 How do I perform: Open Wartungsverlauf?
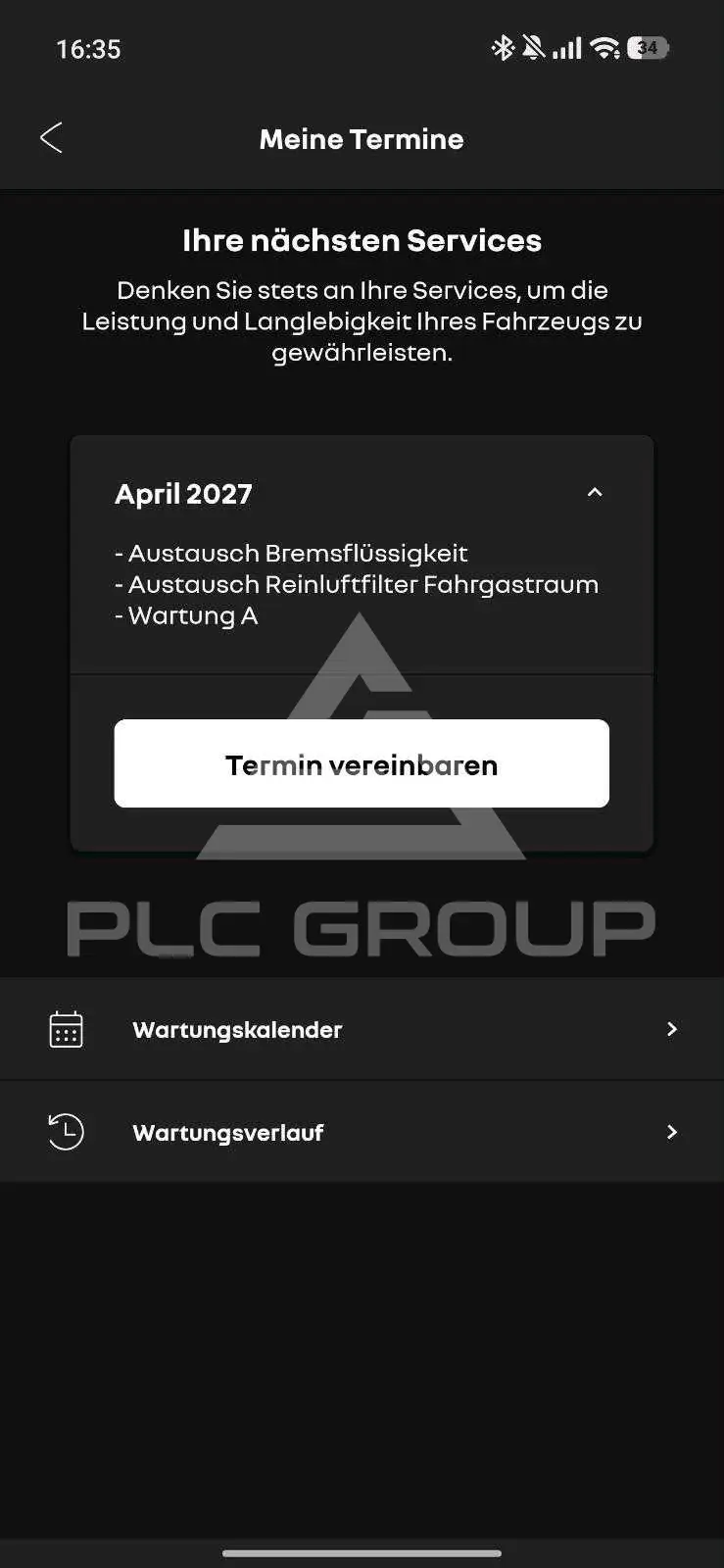coord(362,1132)
